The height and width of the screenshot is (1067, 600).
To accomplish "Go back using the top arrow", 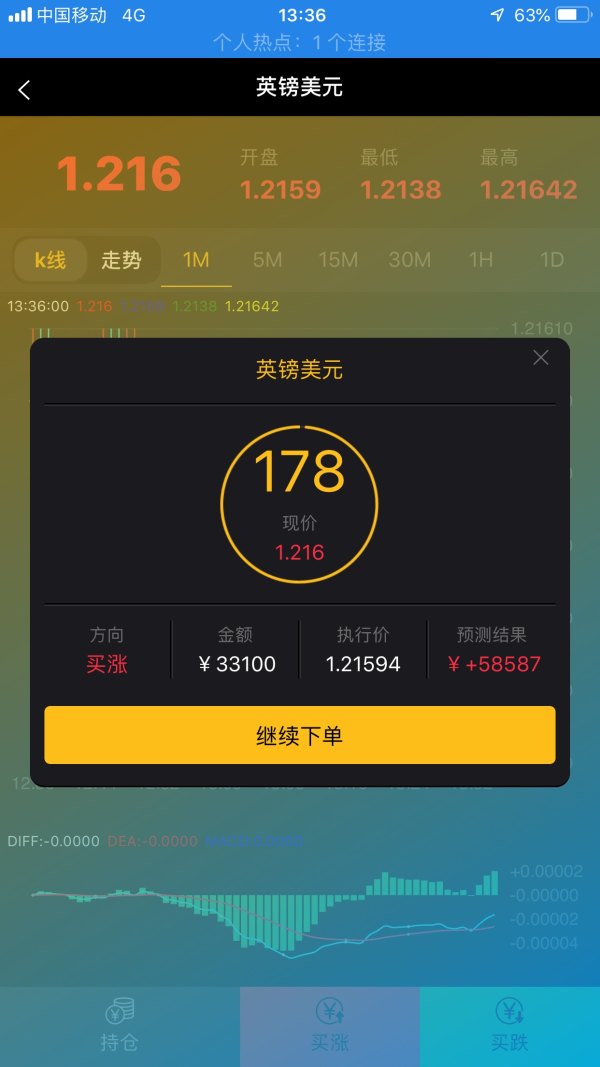I will [x=25, y=90].
